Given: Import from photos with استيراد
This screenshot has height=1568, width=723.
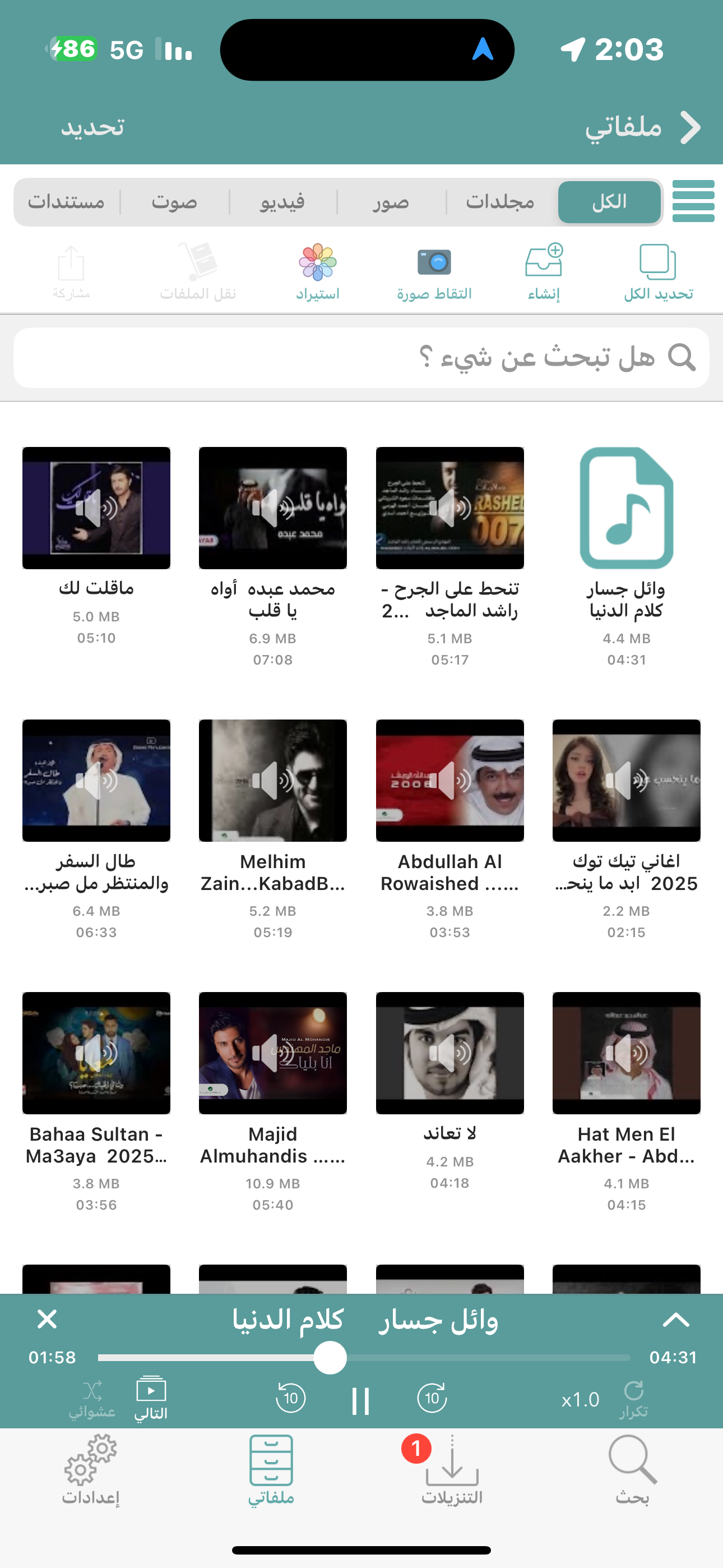Looking at the screenshot, I should click(x=318, y=273).
